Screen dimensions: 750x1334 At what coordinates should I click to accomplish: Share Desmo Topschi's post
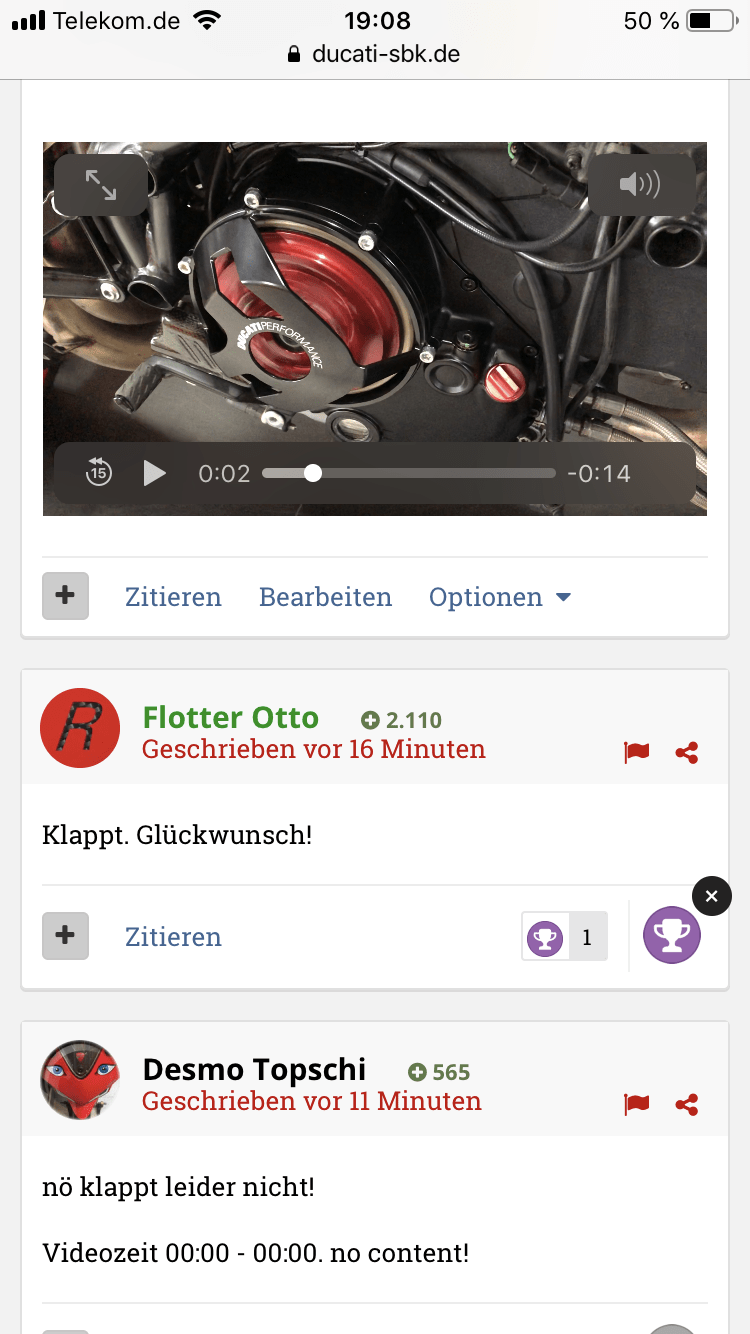tap(686, 1105)
